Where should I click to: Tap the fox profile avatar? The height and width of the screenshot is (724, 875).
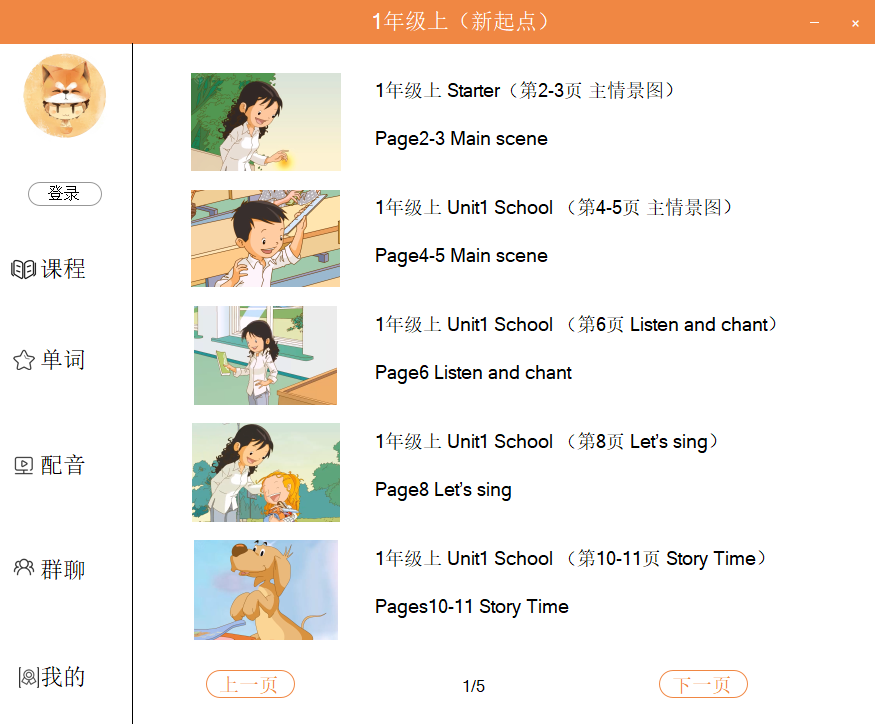pos(65,96)
